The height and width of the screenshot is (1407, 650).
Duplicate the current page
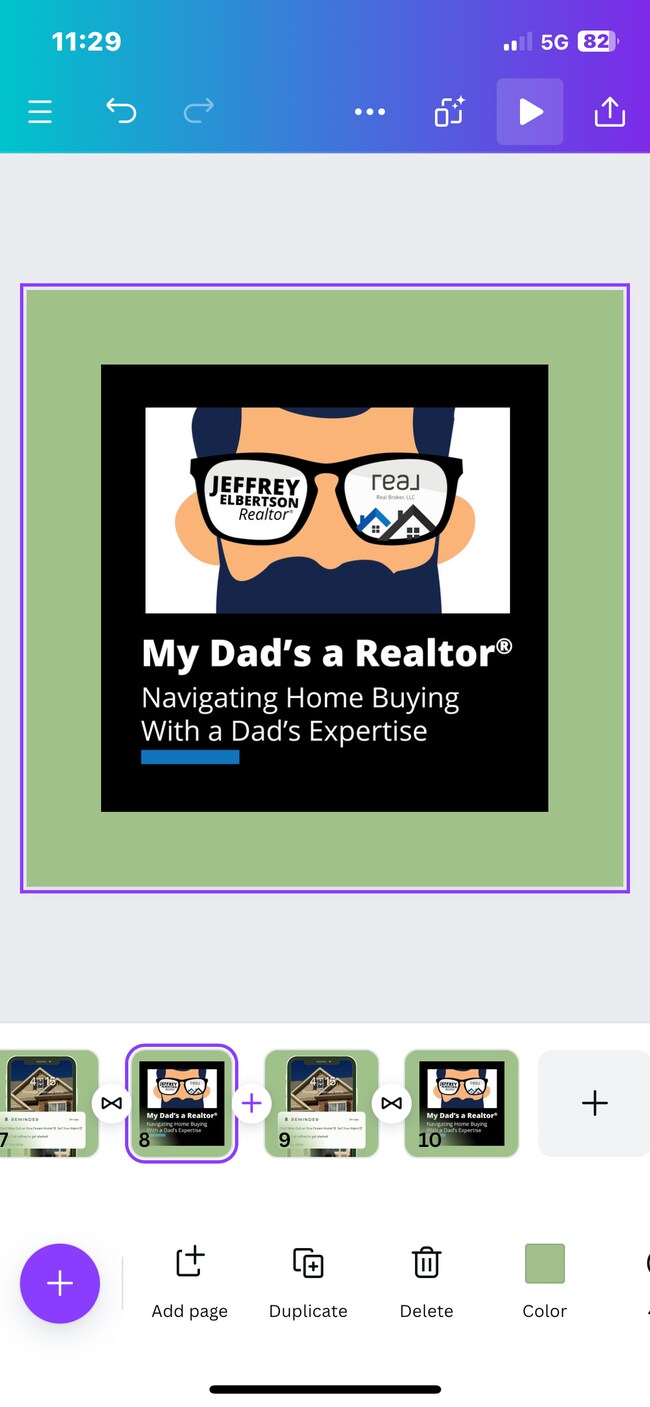click(x=308, y=1282)
